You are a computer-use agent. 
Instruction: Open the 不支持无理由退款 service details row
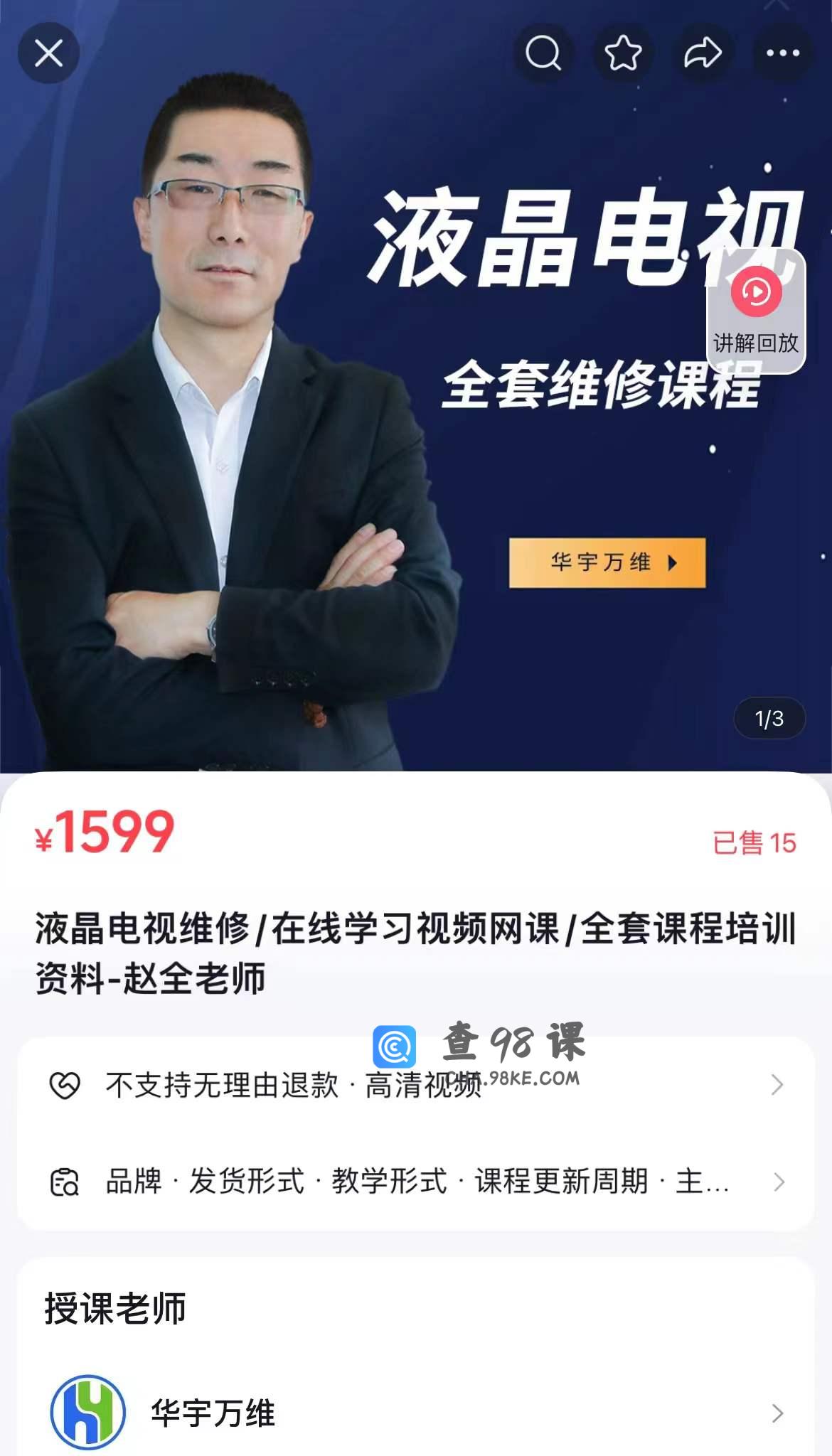416,1085
